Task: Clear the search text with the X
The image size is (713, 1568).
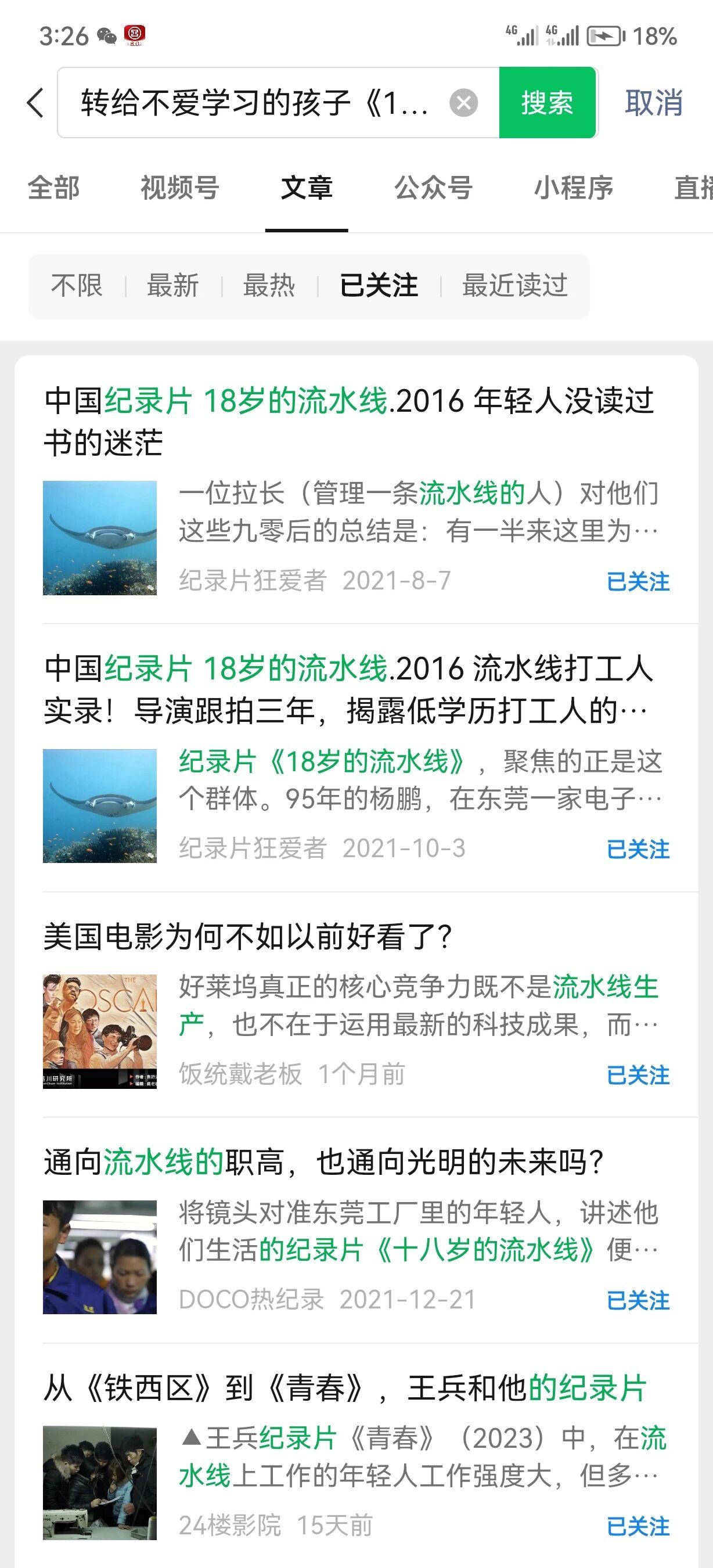Action: [463, 102]
